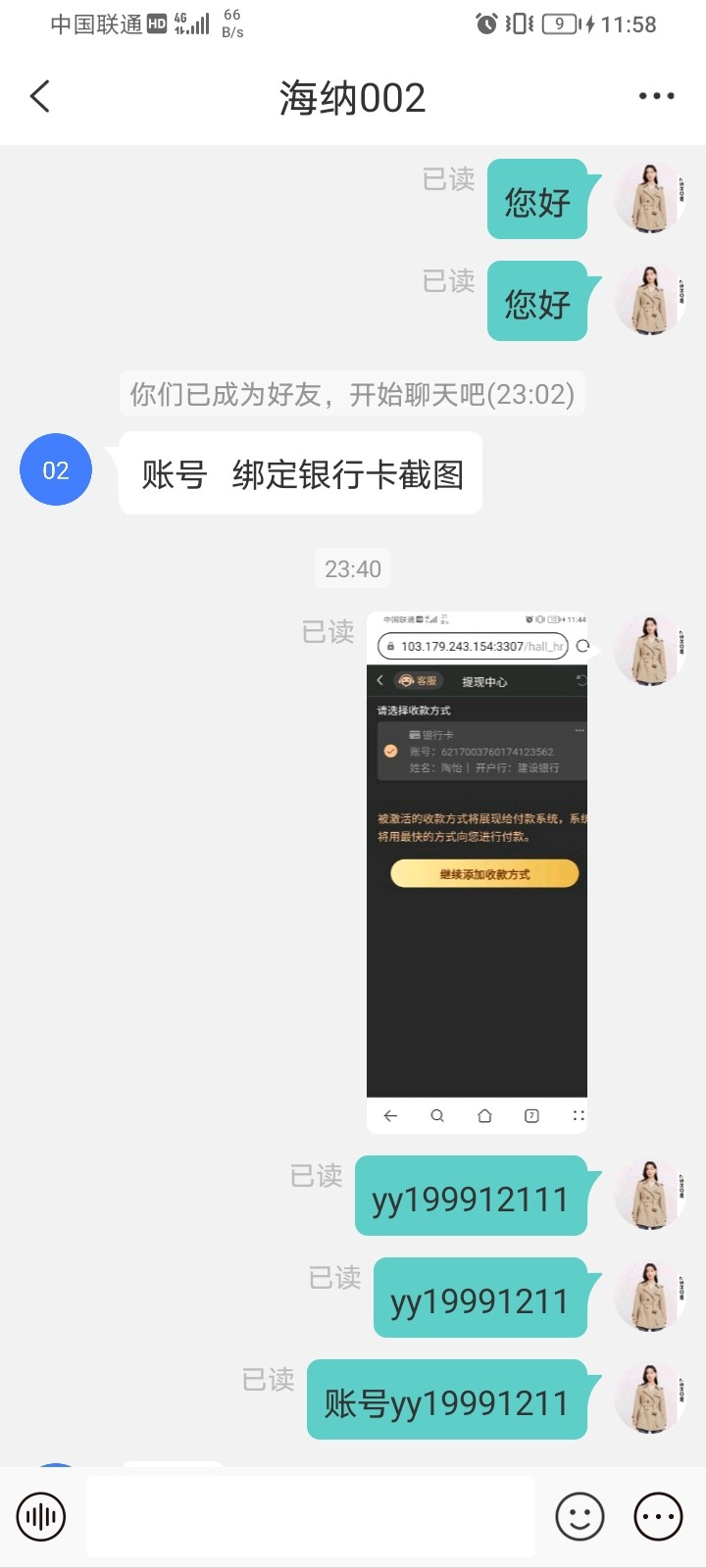Tap my avatar next to the first 您好
Viewport: 706px width, 1568px height.
tap(648, 198)
